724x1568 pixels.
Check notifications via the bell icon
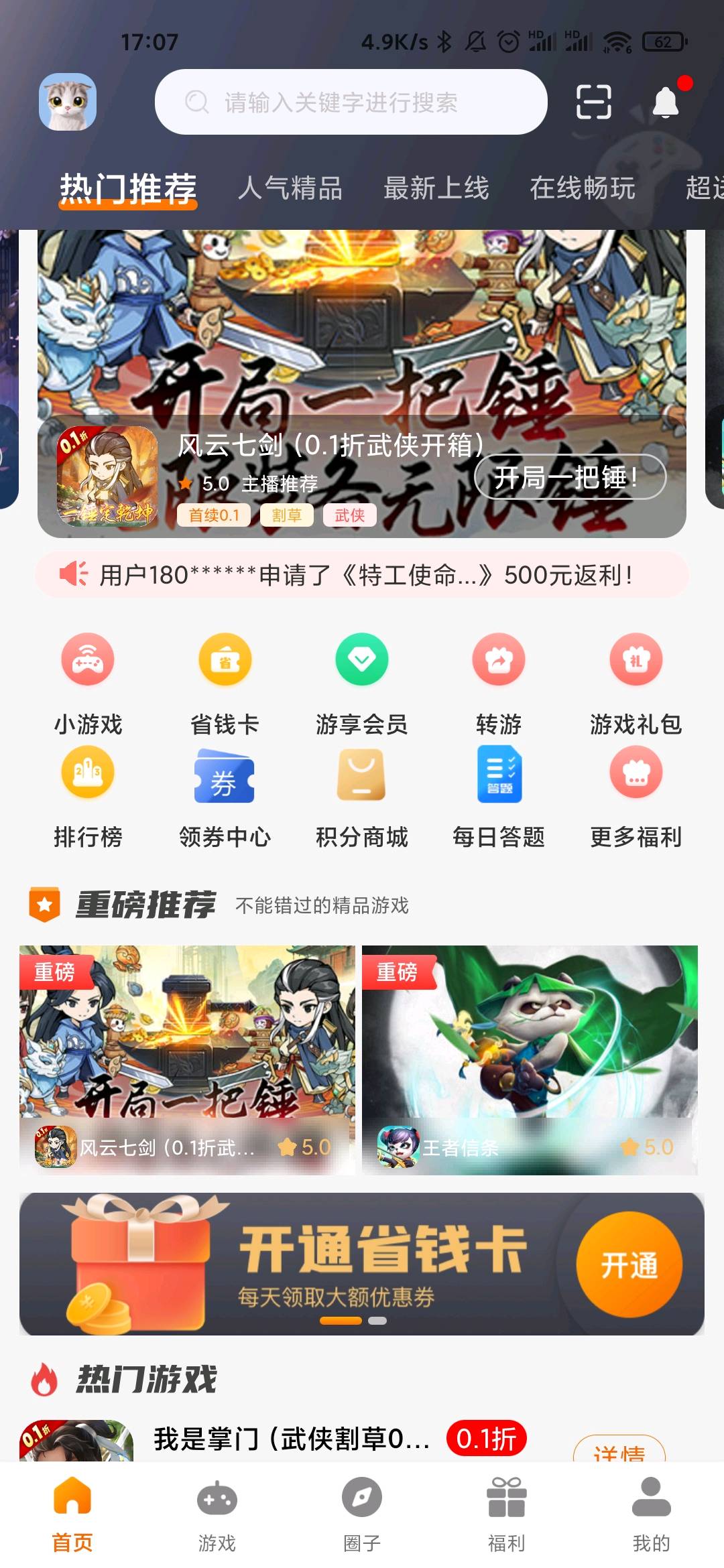click(666, 102)
